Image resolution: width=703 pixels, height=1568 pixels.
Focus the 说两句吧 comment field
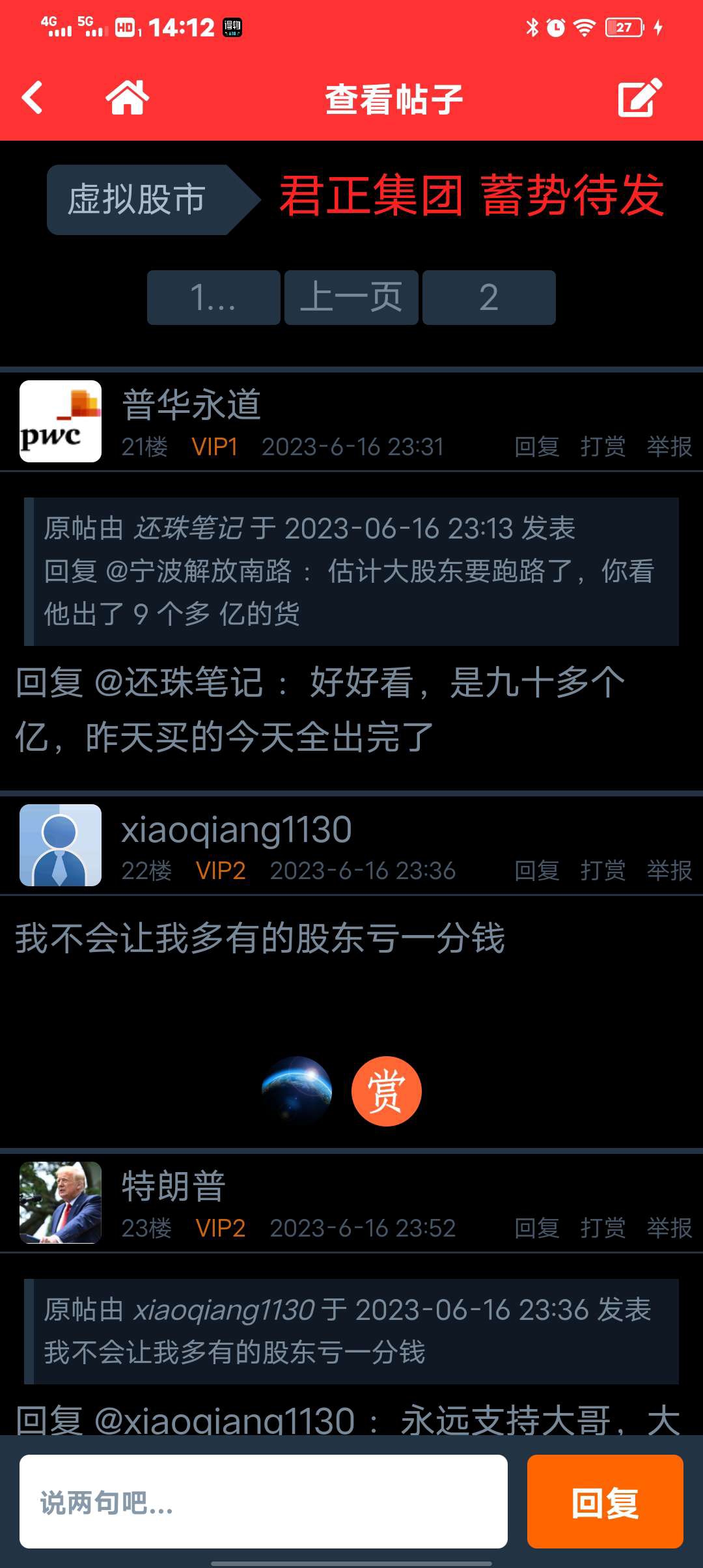264,1502
